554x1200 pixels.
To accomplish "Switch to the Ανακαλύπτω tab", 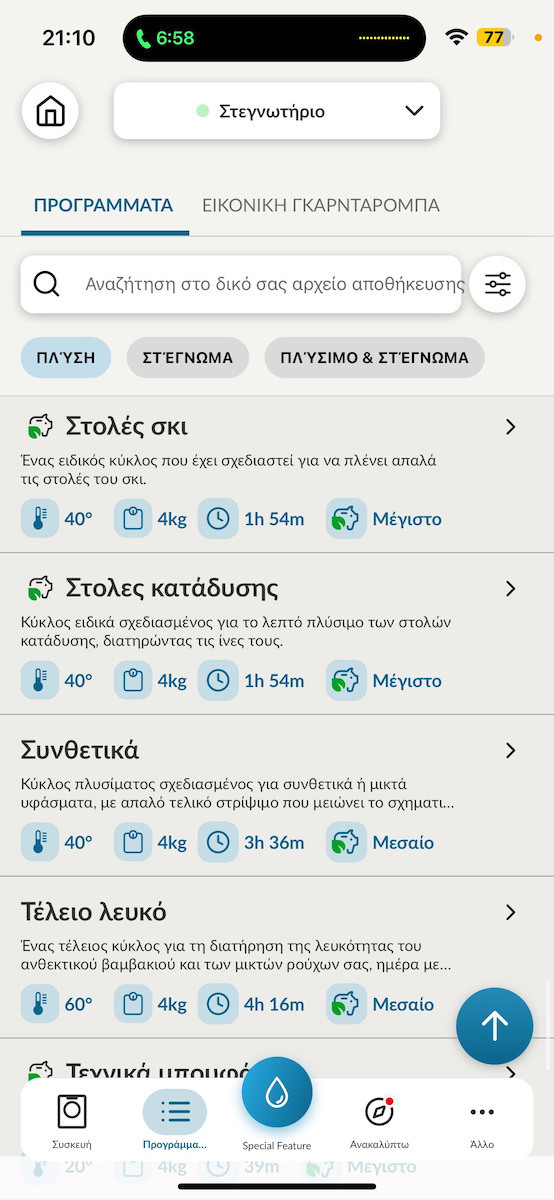I will [379, 1120].
